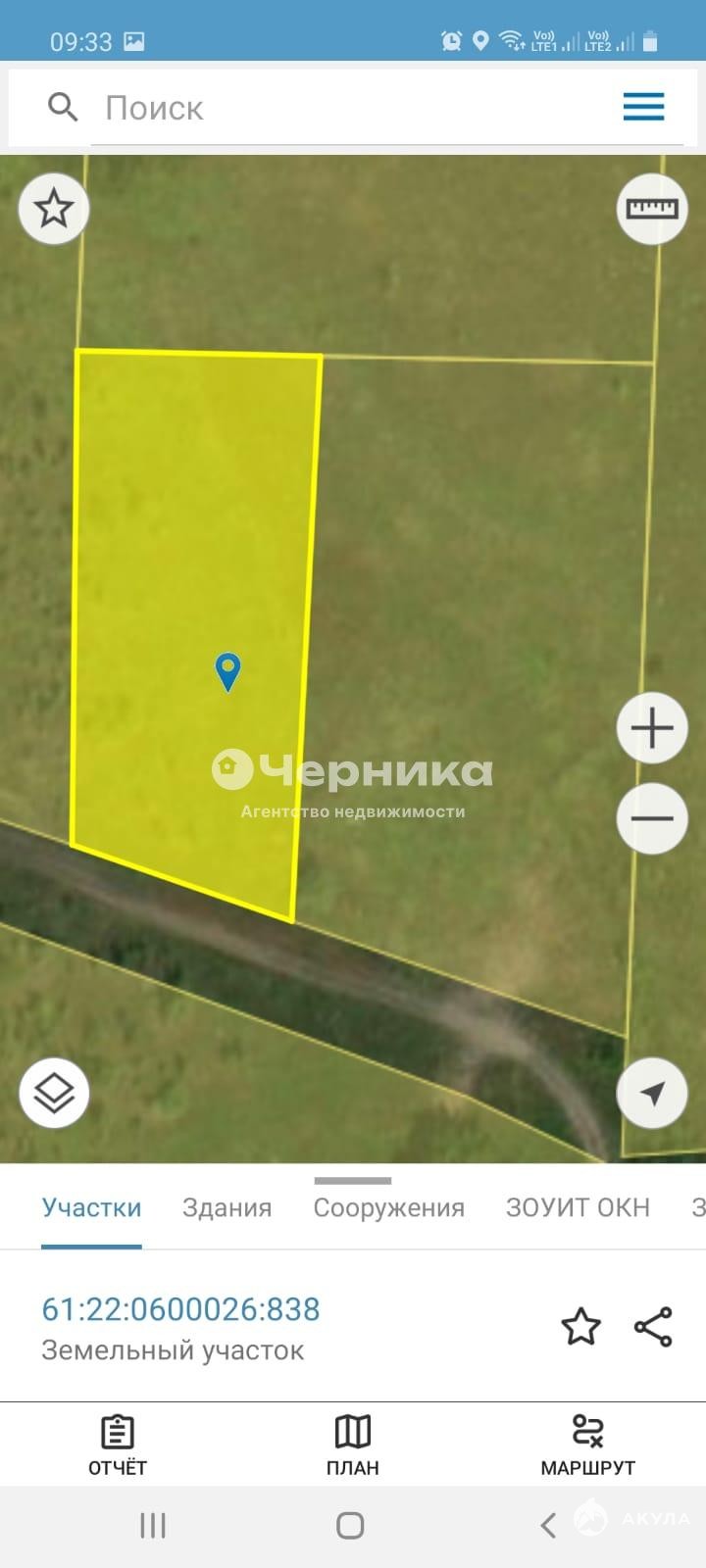Image resolution: width=706 pixels, height=1568 pixels.
Task: Switch to the ЗОУИТ ОКН tab
Action: click(578, 1207)
